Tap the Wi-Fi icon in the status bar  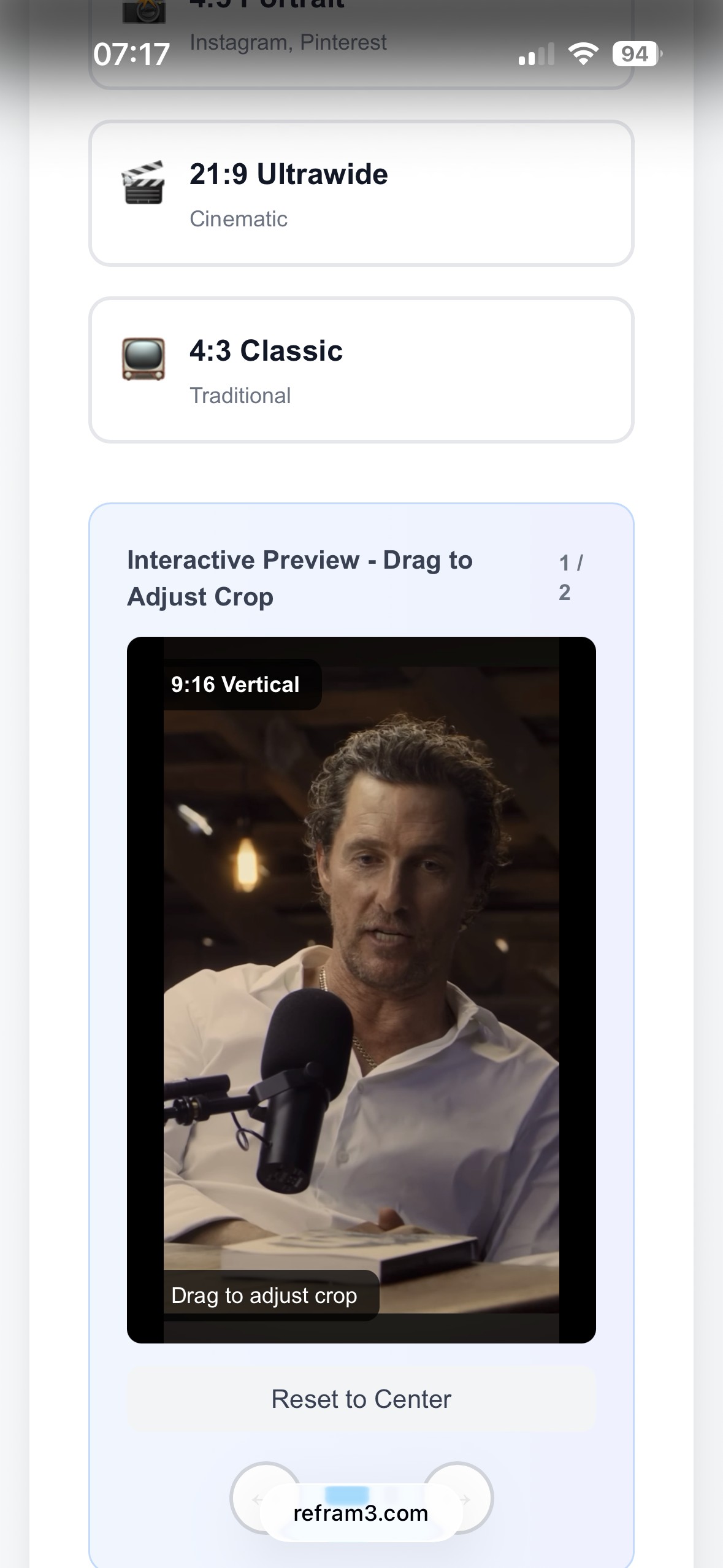pos(582,54)
